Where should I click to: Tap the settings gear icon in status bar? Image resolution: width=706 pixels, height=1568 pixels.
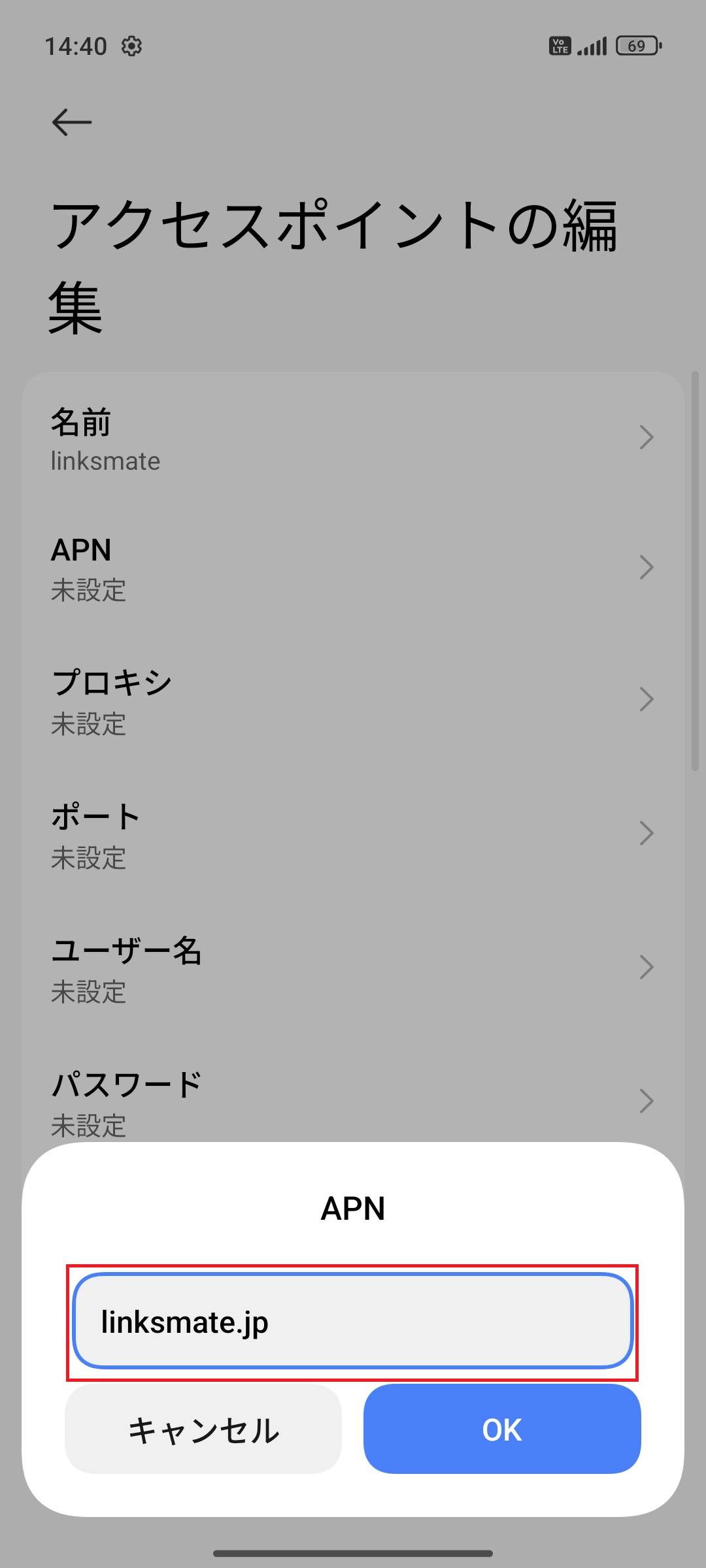click(131, 45)
